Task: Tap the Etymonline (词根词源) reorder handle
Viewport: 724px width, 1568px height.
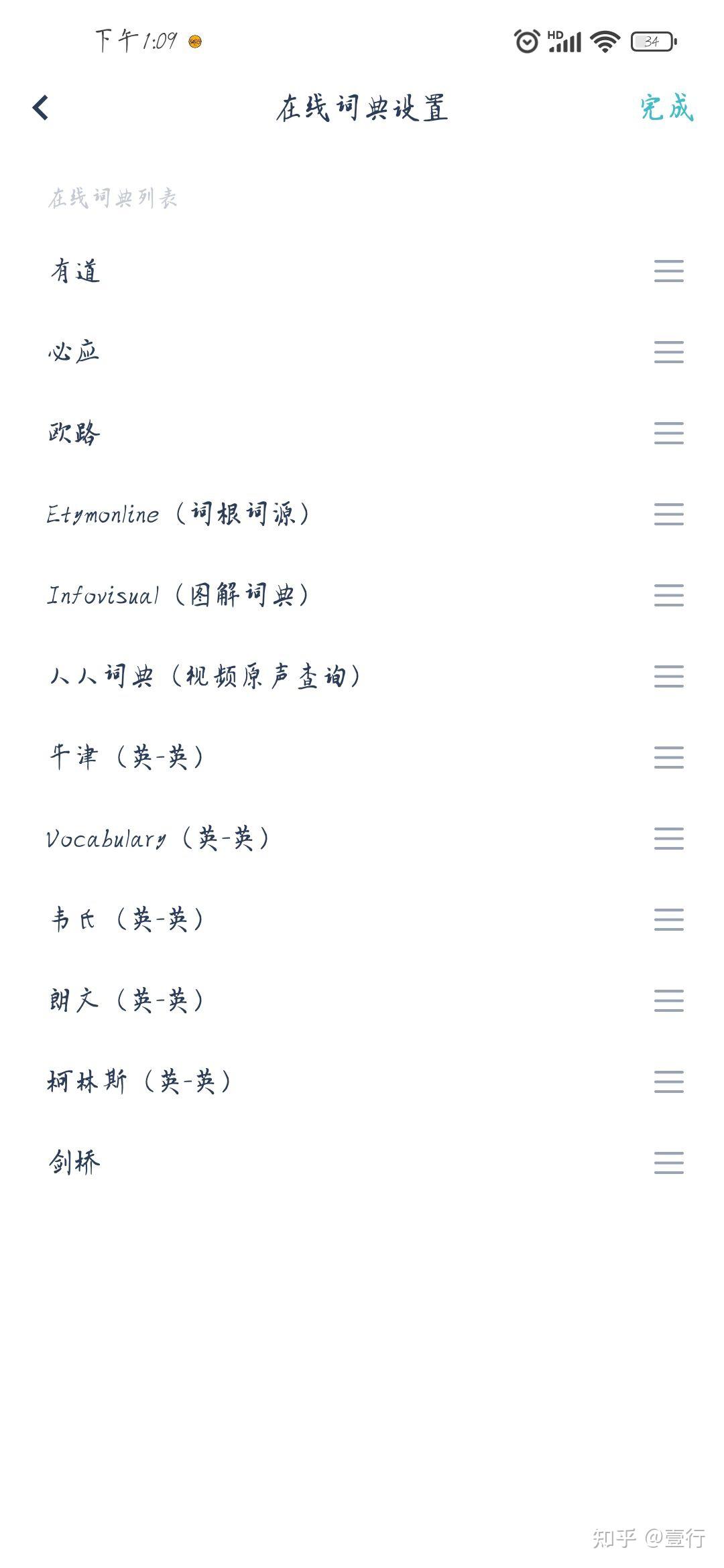Action: (x=669, y=515)
